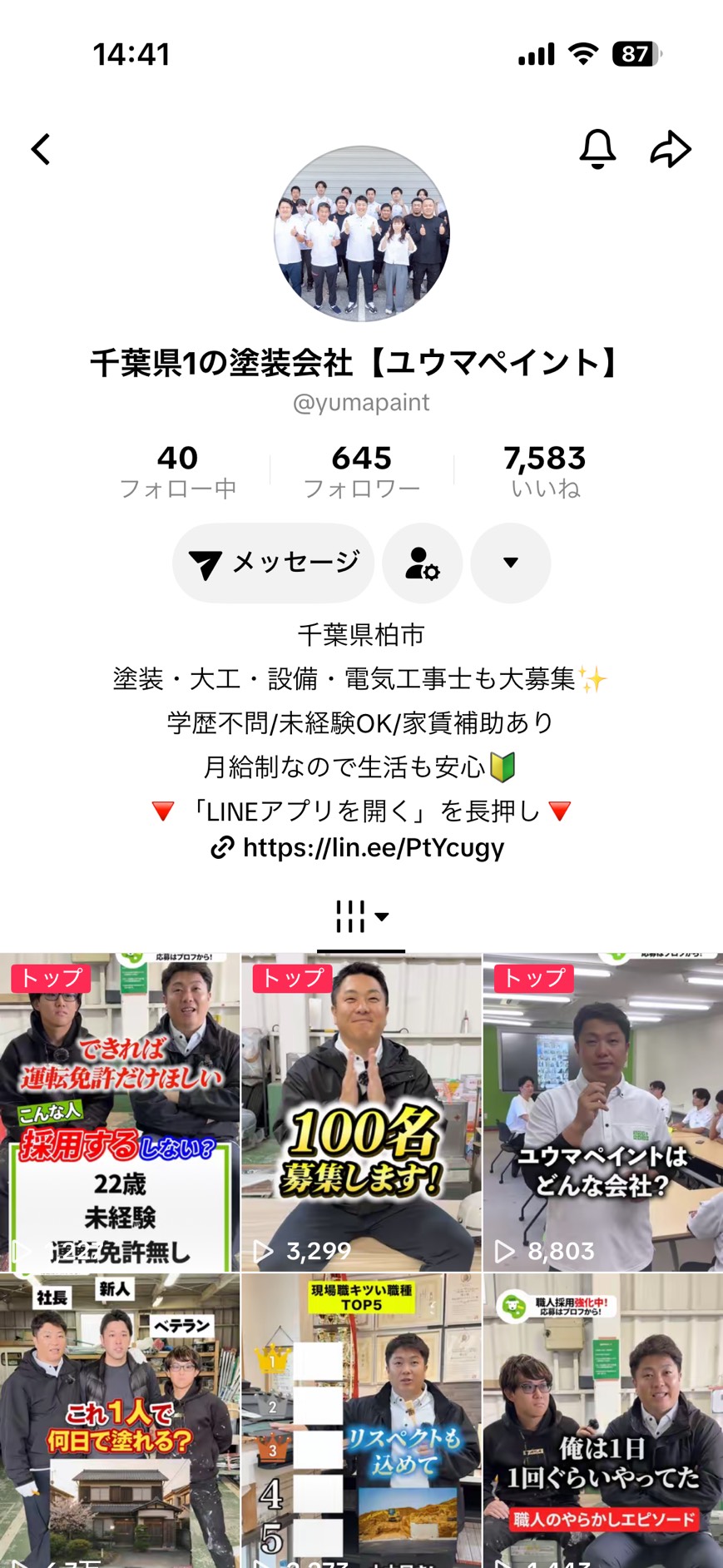Viewport: 723px width, 1568px height.
Task: Open the videos grid sort tab
Action: 361,917
